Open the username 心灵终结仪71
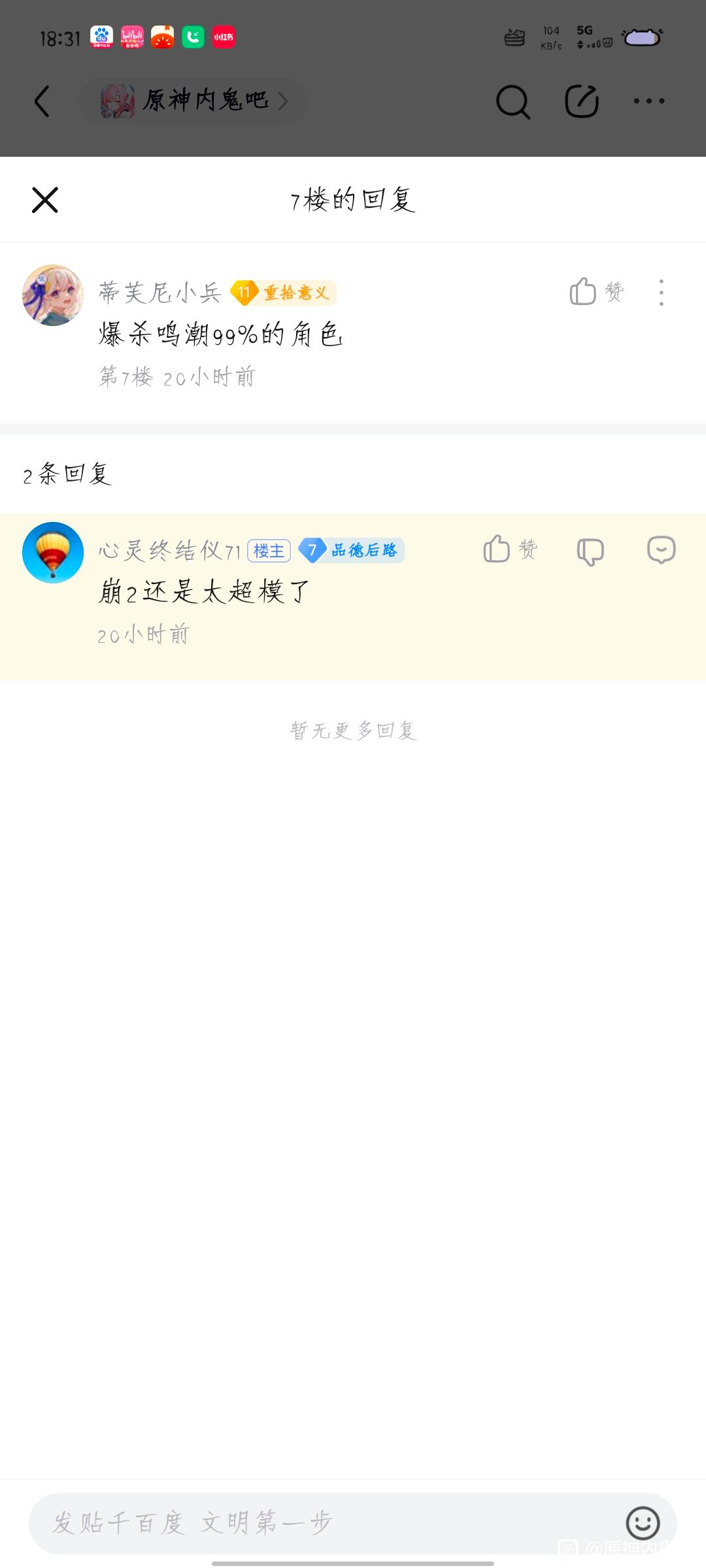706x1568 pixels. [x=169, y=551]
